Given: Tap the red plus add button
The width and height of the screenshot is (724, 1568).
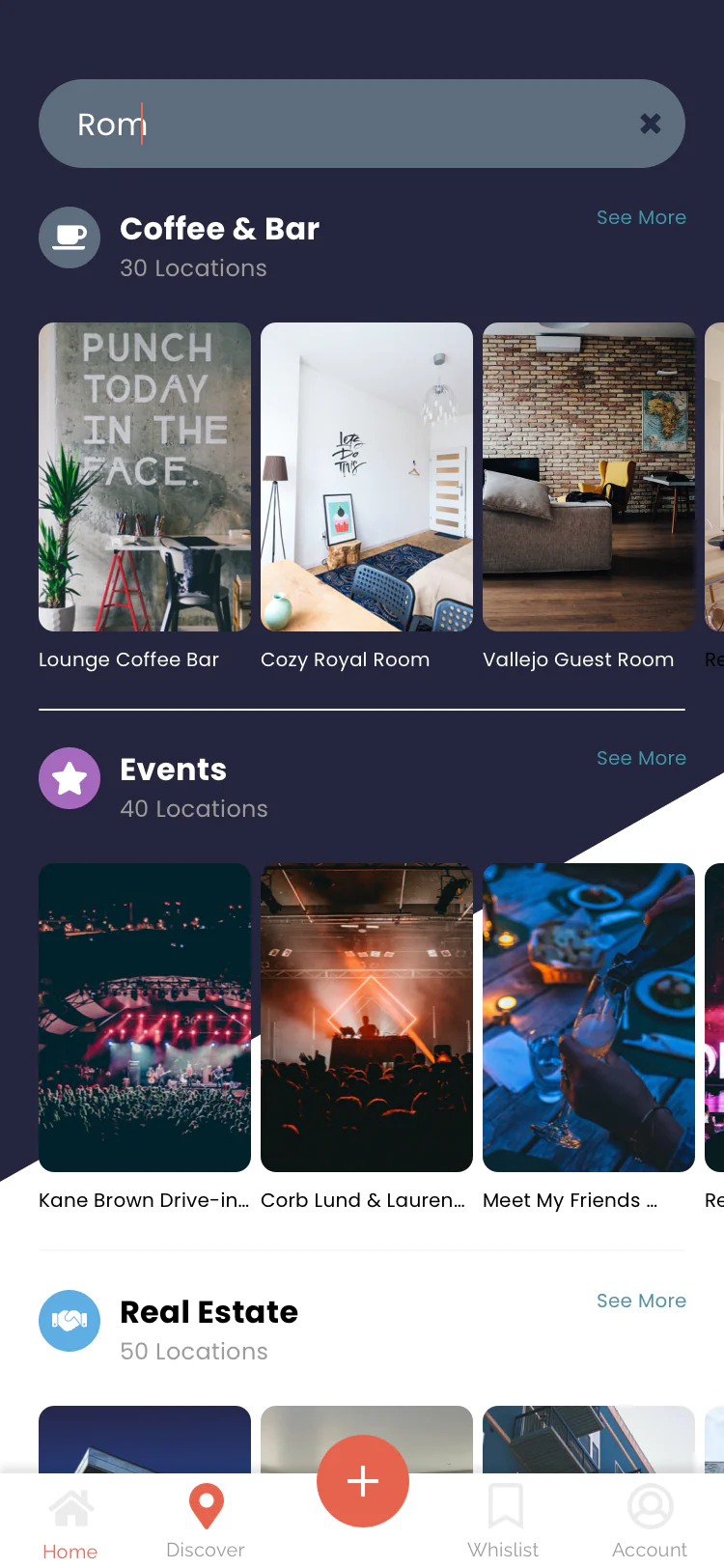Looking at the screenshot, I should (x=363, y=1481).
